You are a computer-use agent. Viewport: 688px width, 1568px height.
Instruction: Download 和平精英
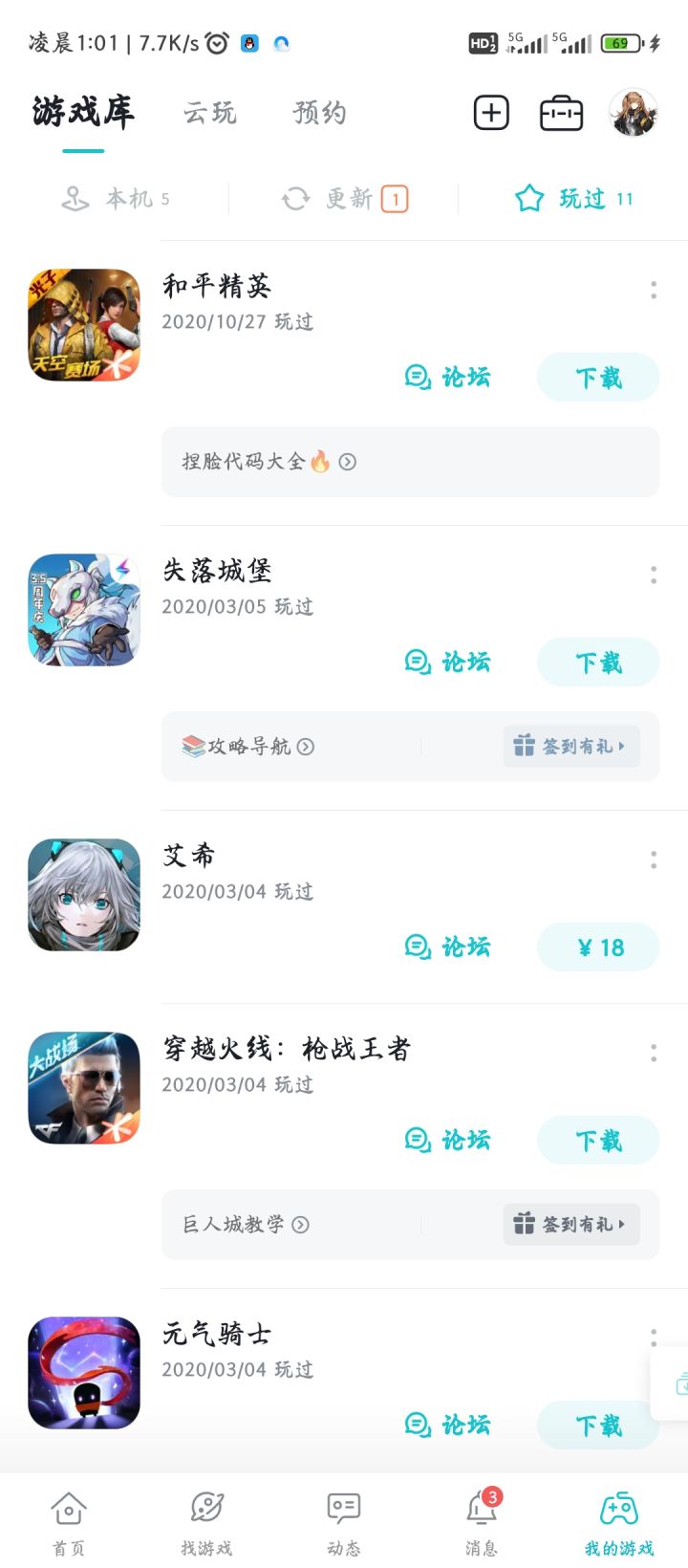(x=598, y=378)
